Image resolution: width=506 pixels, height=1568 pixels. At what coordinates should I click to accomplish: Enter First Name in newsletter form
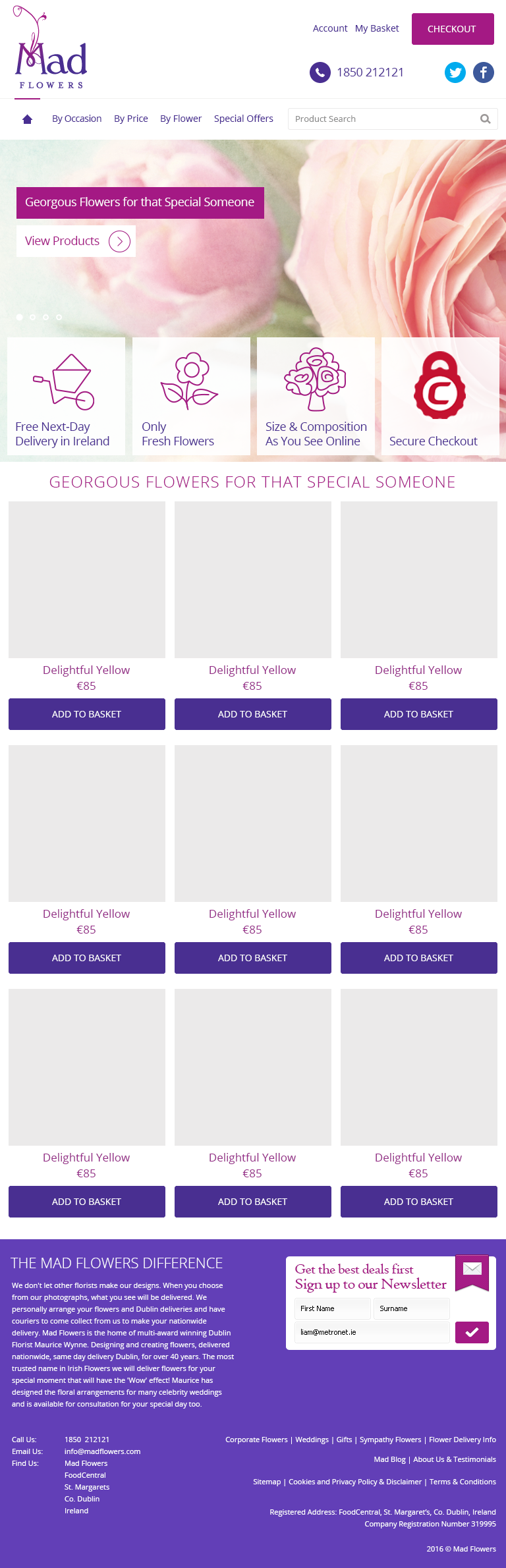[332, 1308]
